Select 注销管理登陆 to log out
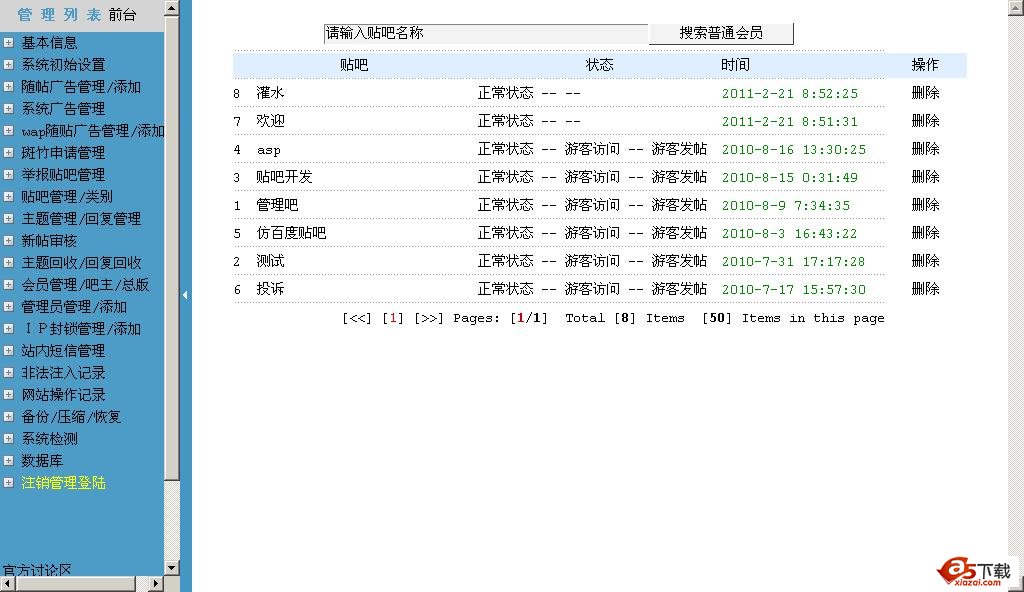Viewport: 1024px width, 592px height. click(x=63, y=483)
